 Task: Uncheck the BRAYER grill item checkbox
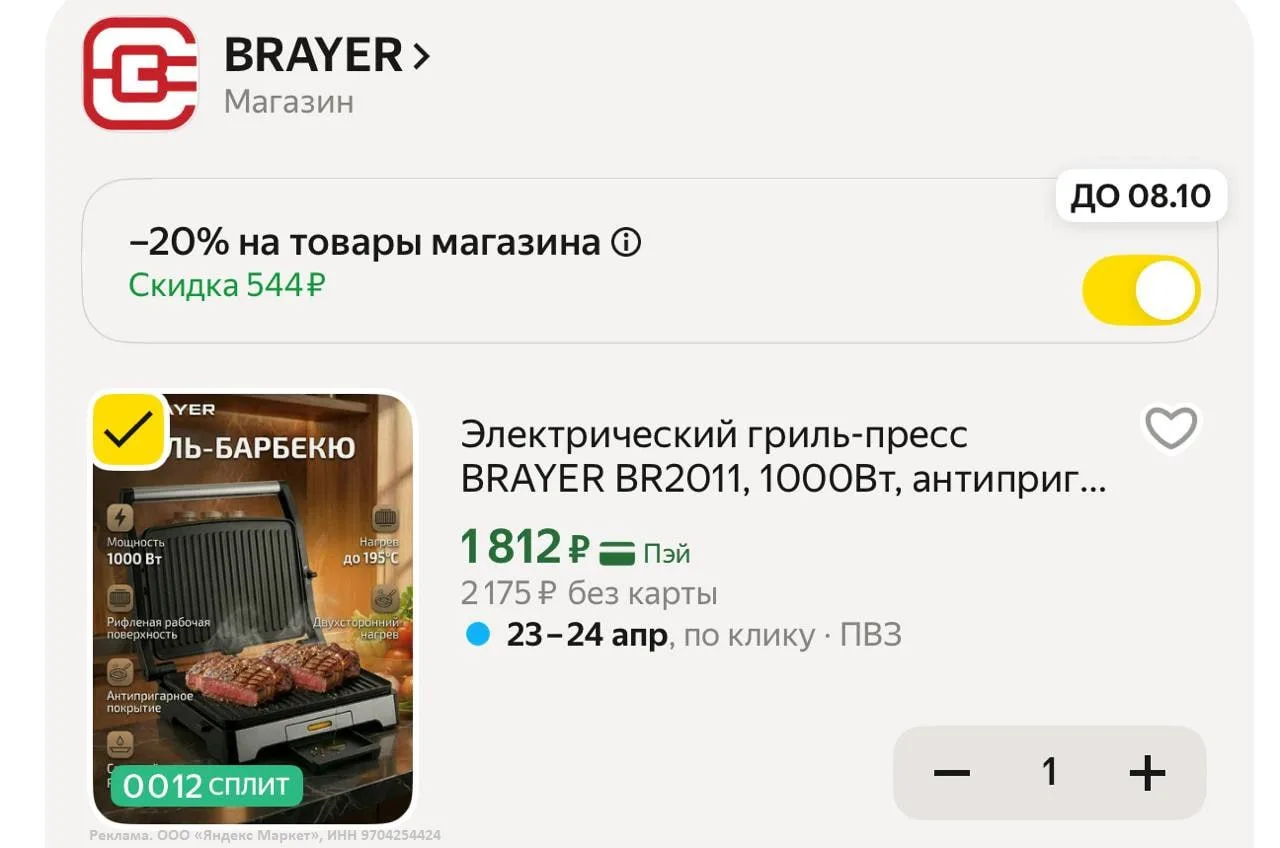coord(129,430)
